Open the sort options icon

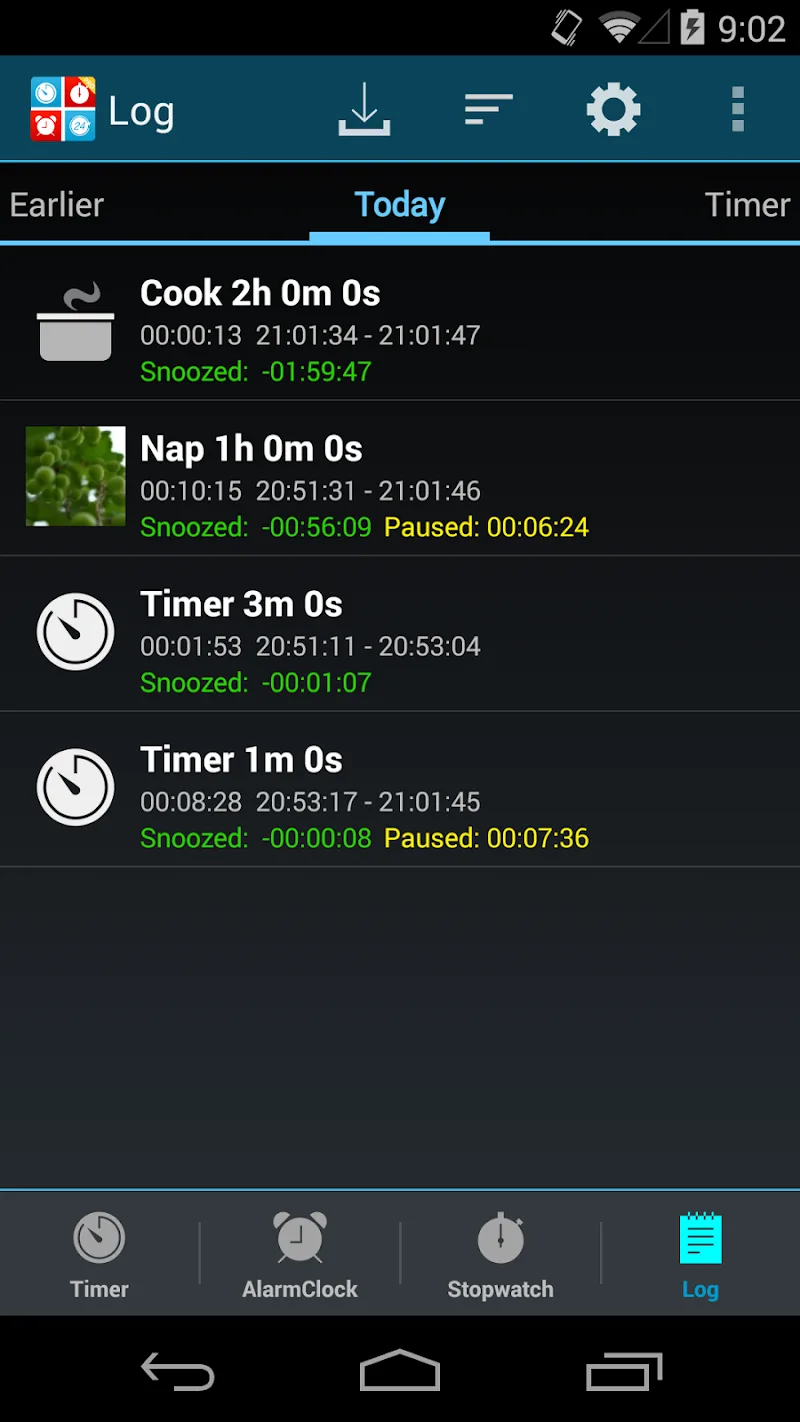click(488, 108)
